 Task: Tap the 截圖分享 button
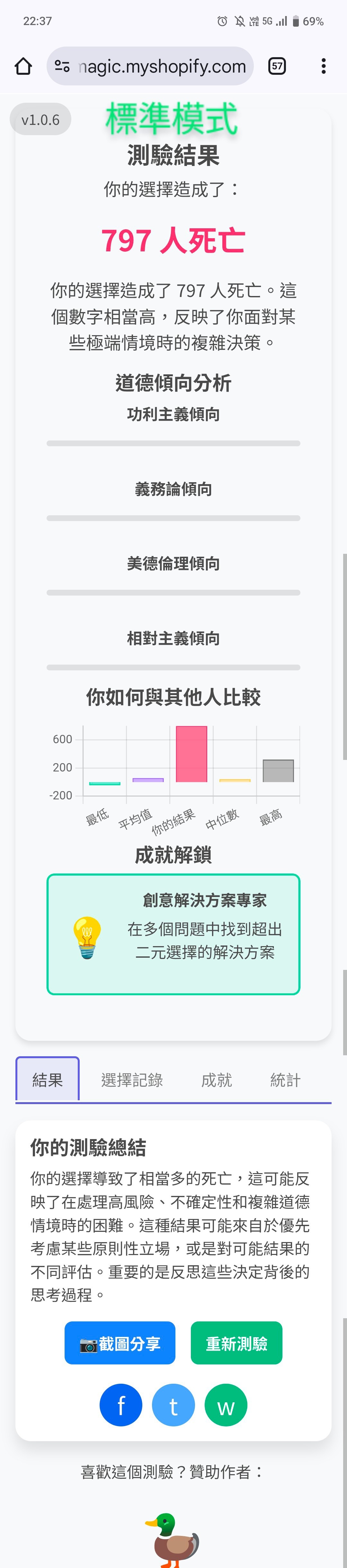[x=120, y=1343]
